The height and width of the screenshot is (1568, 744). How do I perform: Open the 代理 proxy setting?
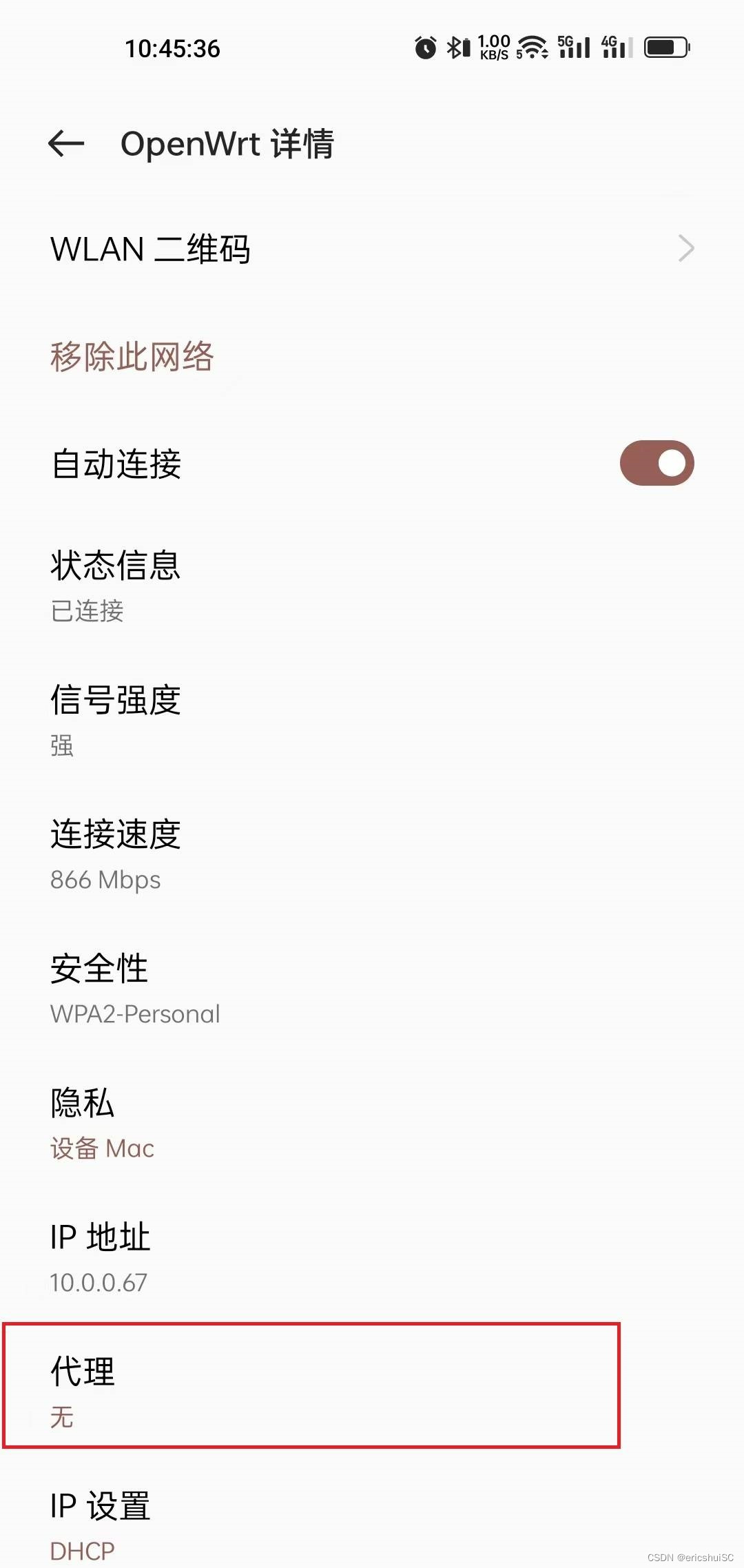[372, 1391]
